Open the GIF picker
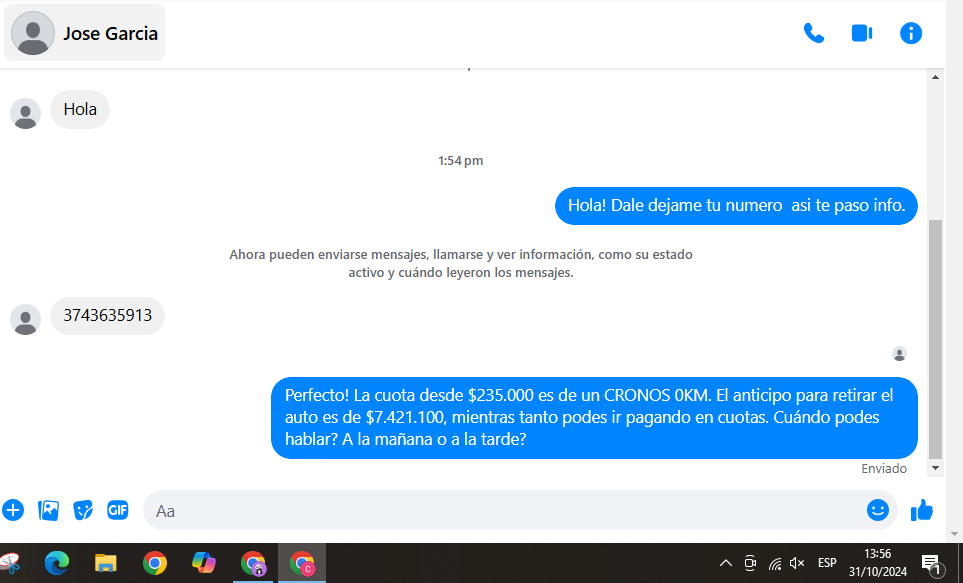This screenshot has width=963, height=583. [118, 510]
